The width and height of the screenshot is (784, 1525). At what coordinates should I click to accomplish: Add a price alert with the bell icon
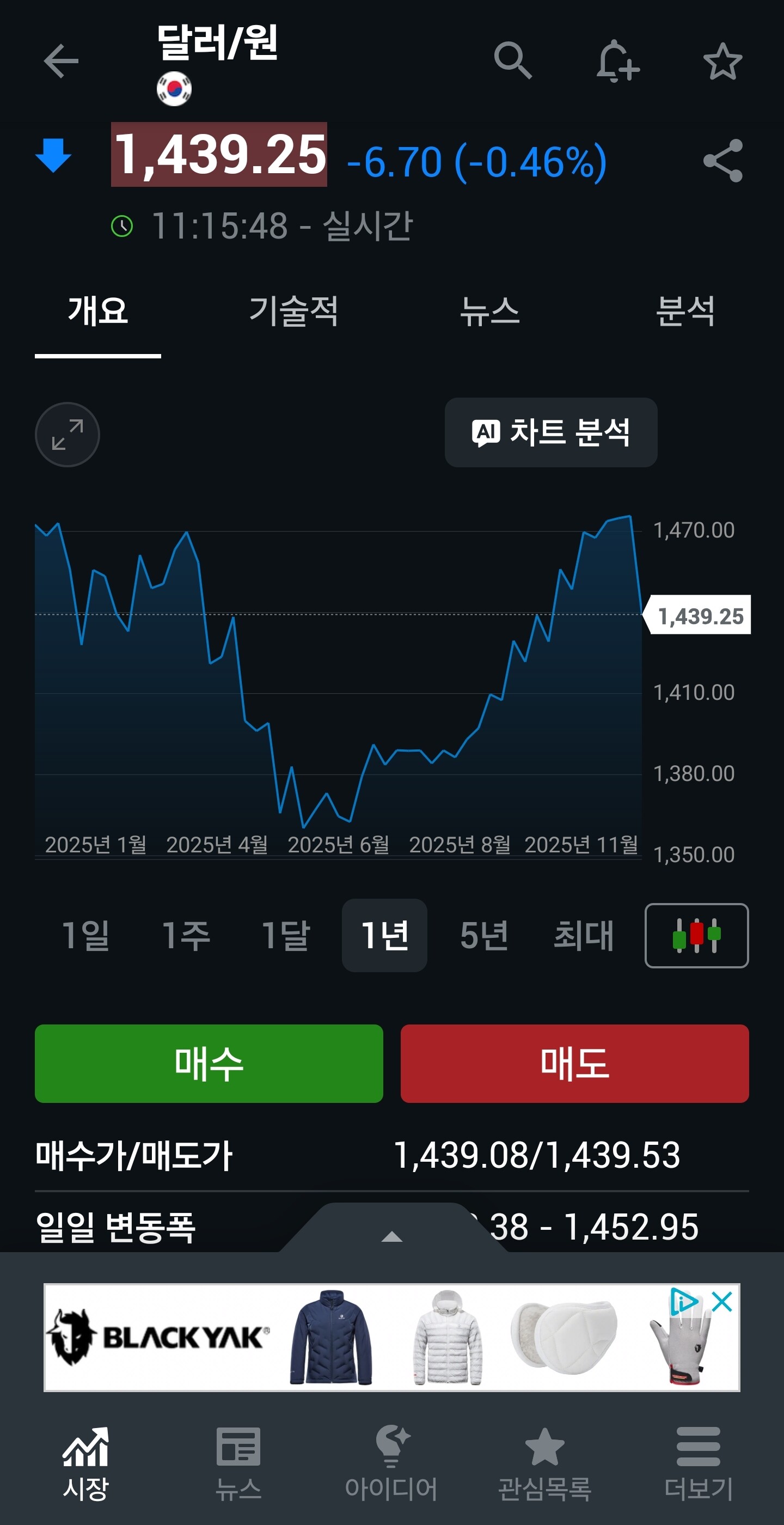[618, 61]
